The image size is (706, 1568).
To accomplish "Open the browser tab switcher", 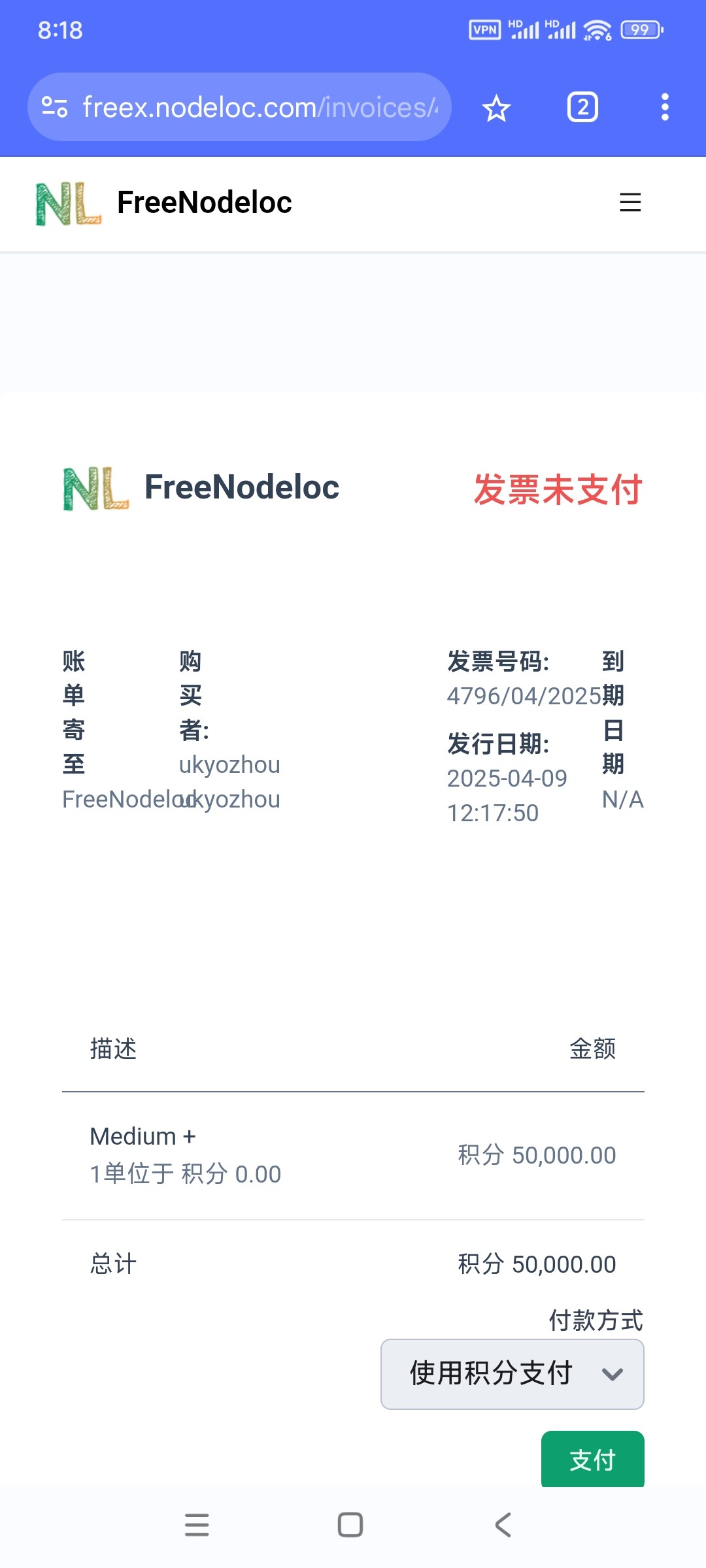I will (x=582, y=108).
